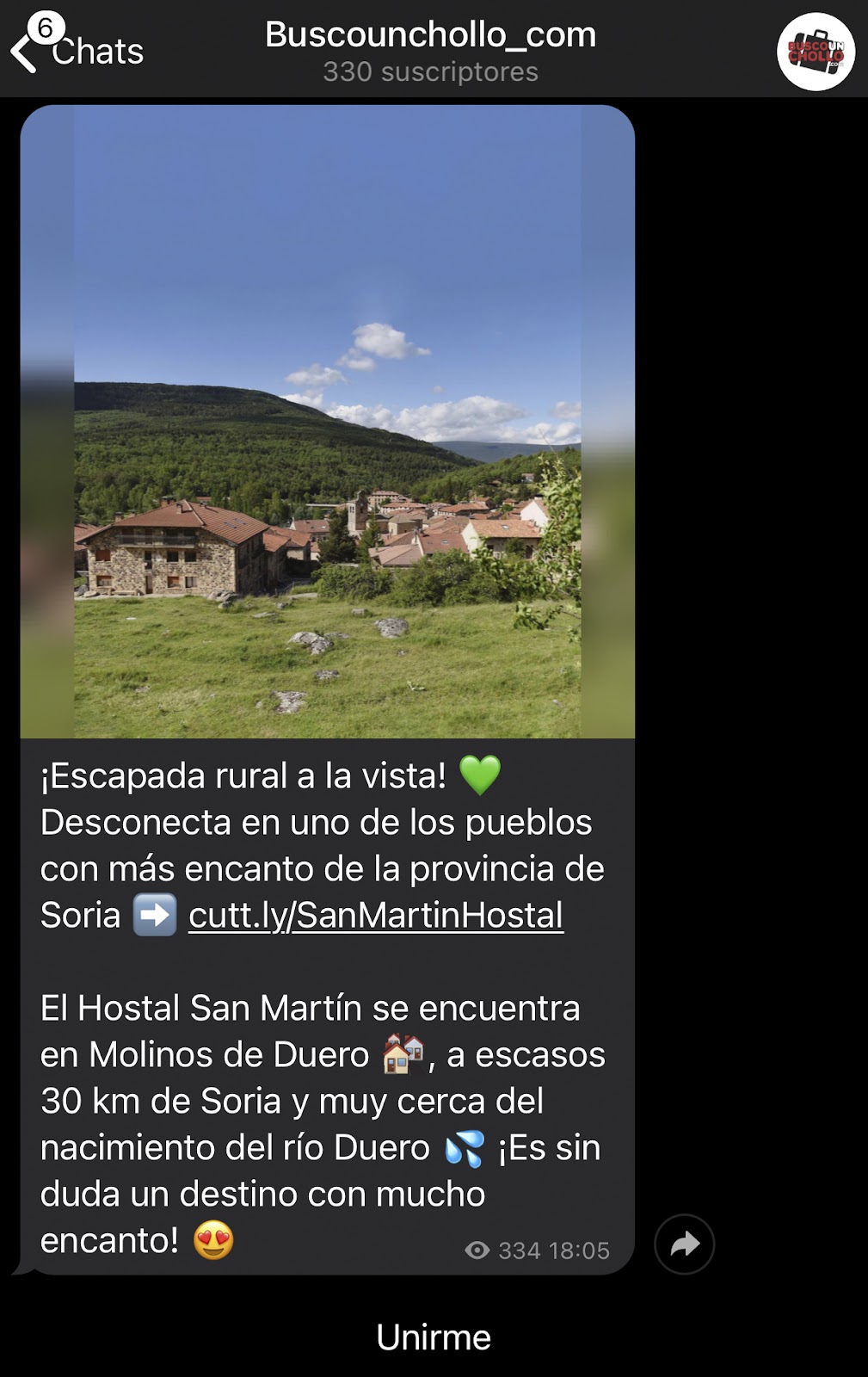Join channel with Unirme button
Viewport: 868px width, 1377px height.
(x=434, y=1337)
